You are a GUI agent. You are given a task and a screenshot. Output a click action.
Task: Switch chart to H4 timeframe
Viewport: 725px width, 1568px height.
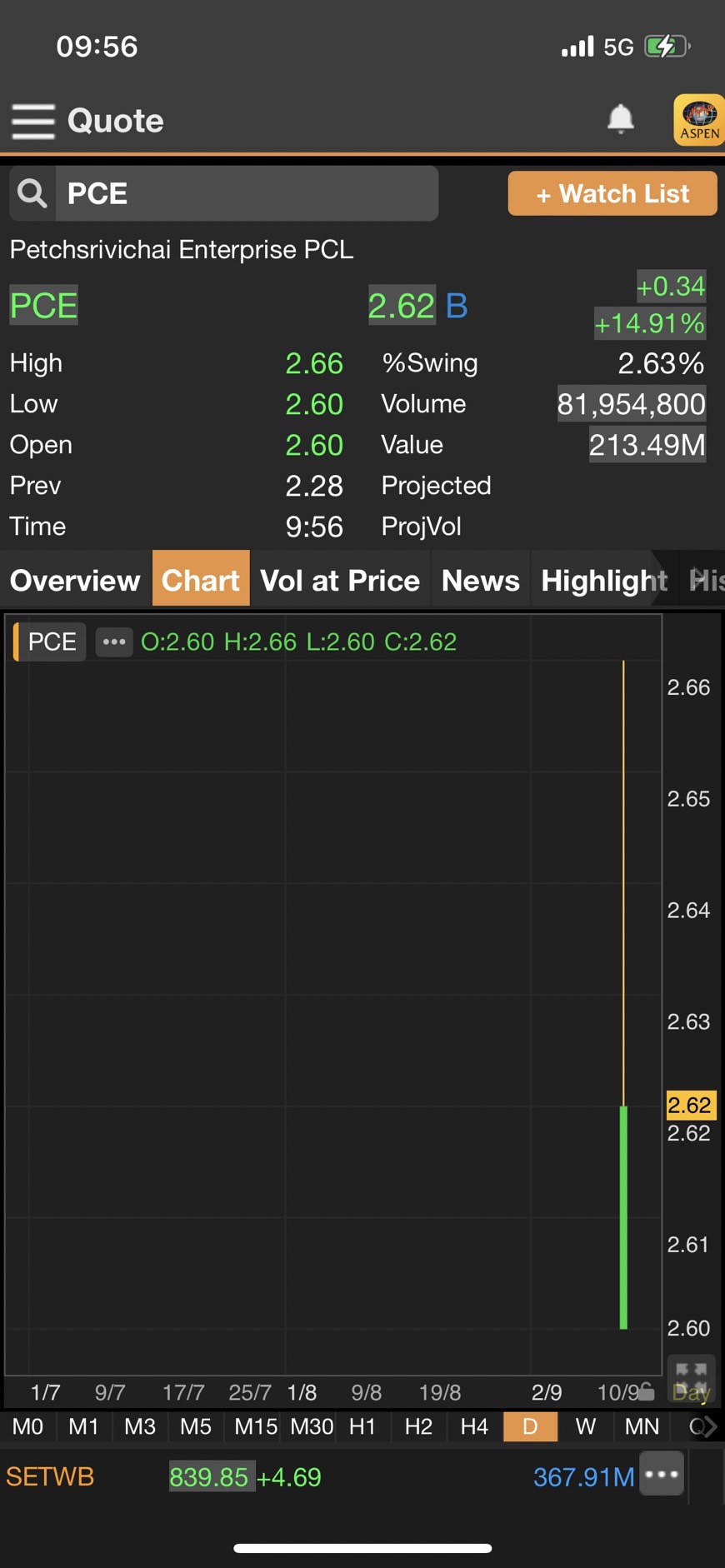point(474,1426)
